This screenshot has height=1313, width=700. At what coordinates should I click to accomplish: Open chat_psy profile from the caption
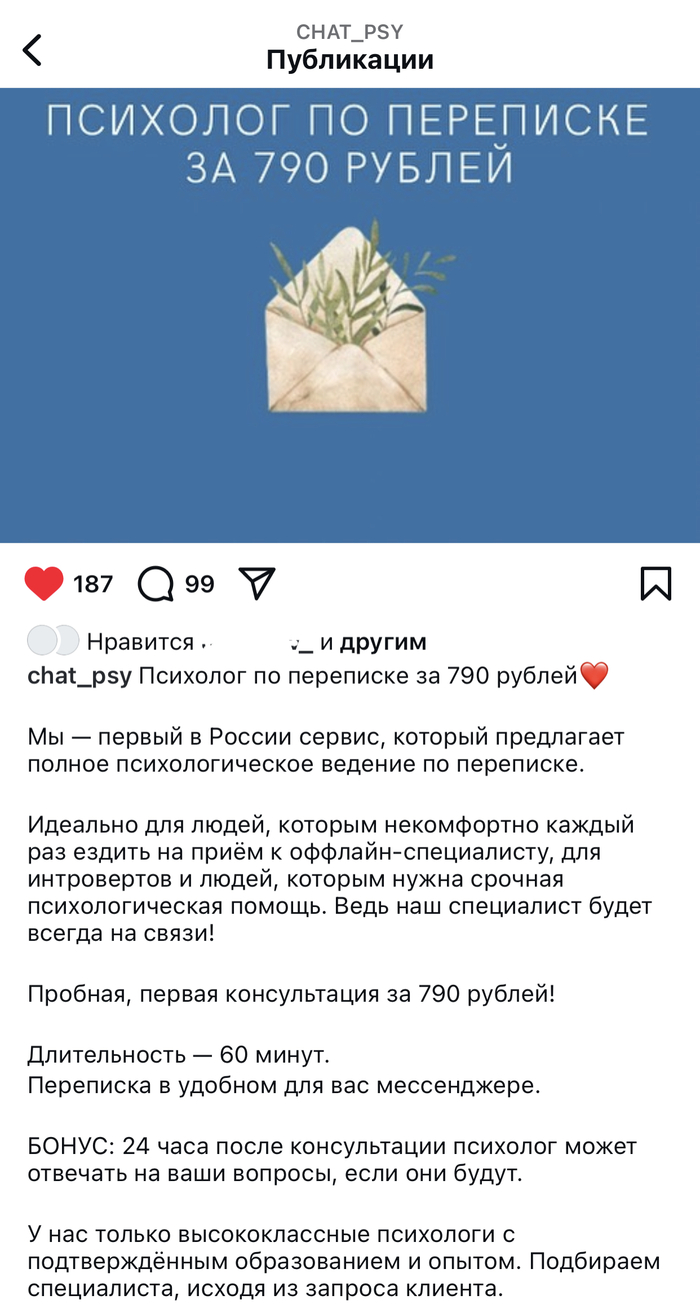(79, 676)
